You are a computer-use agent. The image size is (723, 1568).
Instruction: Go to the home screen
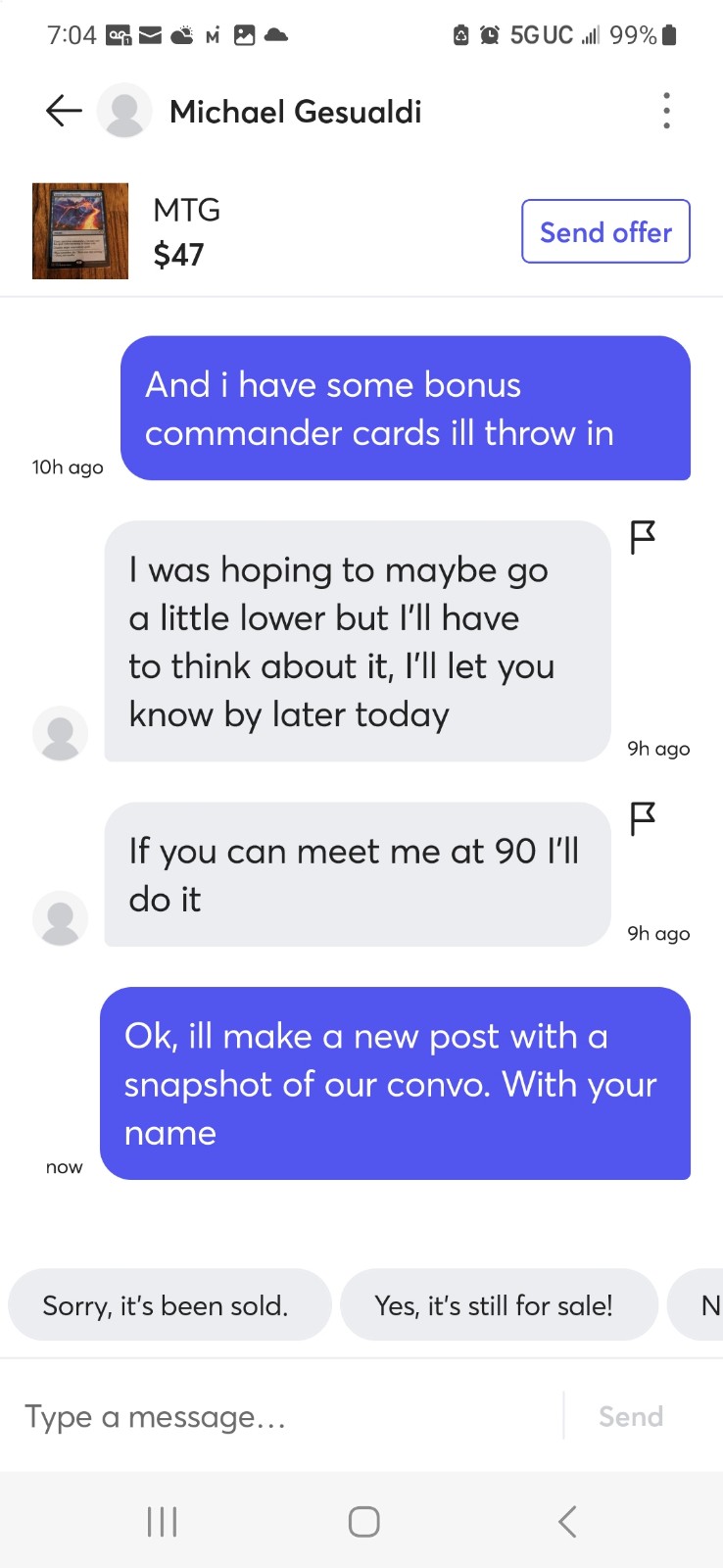point(363,1522)
